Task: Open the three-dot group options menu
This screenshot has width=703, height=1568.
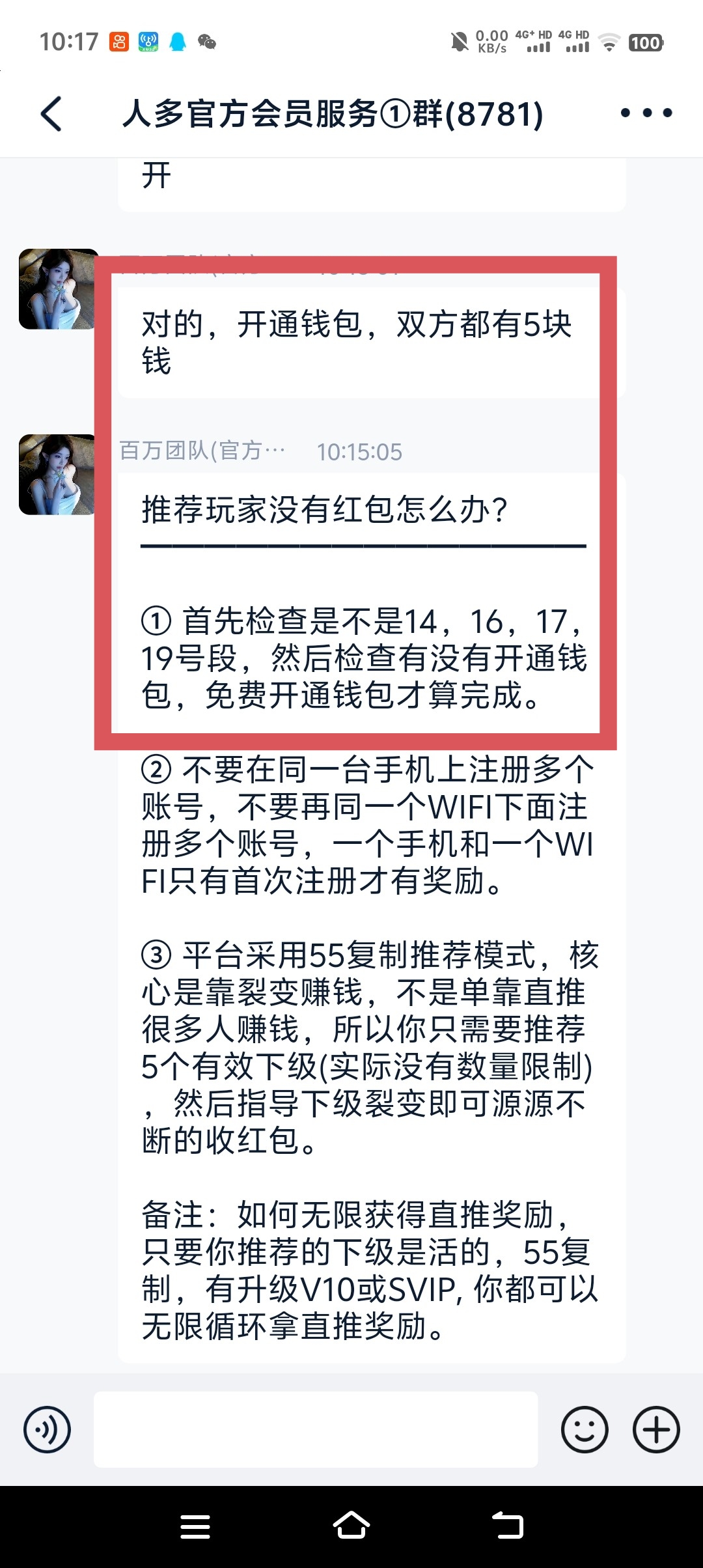Action: pyautogui.click(x=646, y=113)
